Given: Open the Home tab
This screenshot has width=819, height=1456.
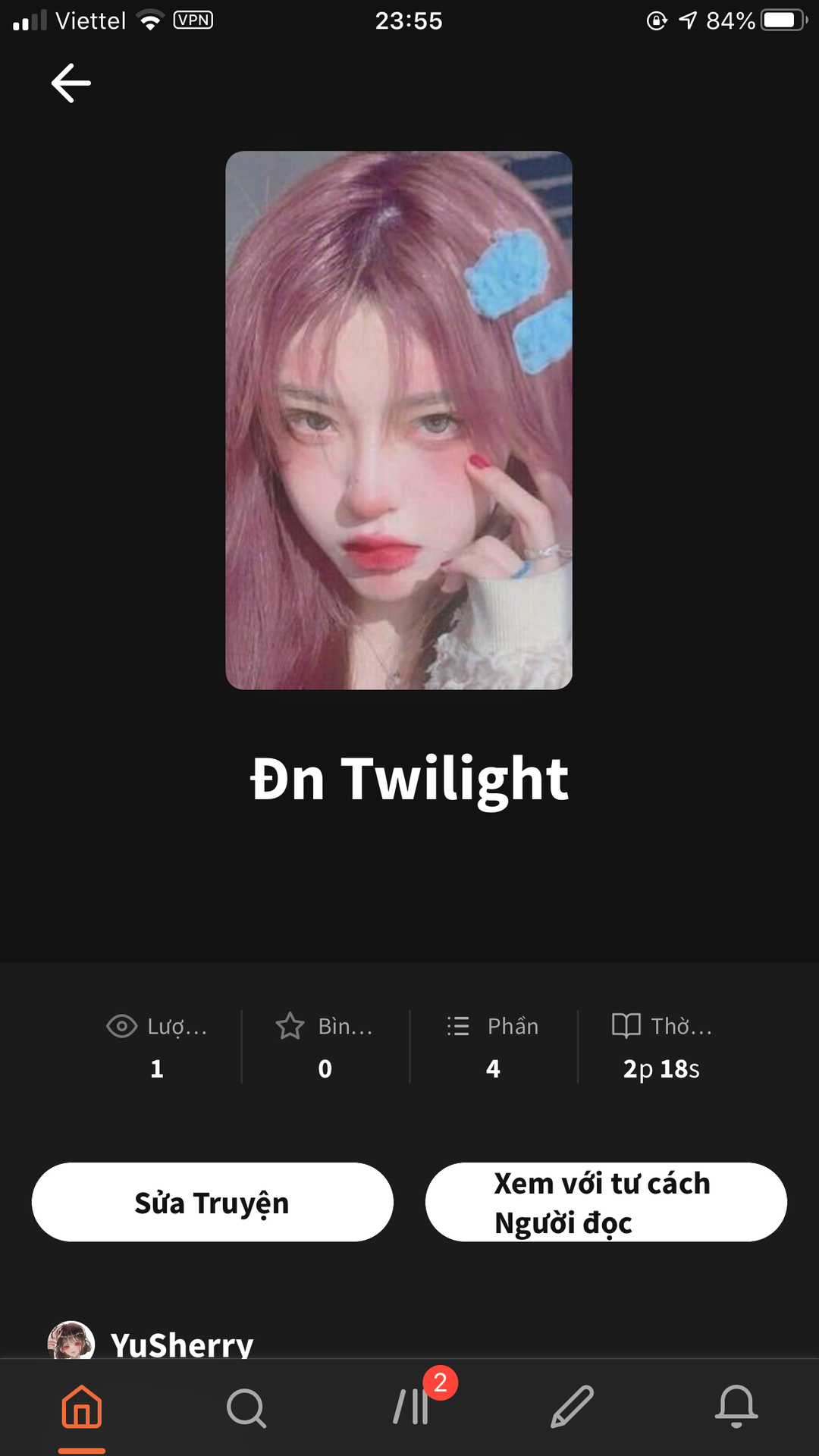Looking at the screenshot, I should point(82,1407).
